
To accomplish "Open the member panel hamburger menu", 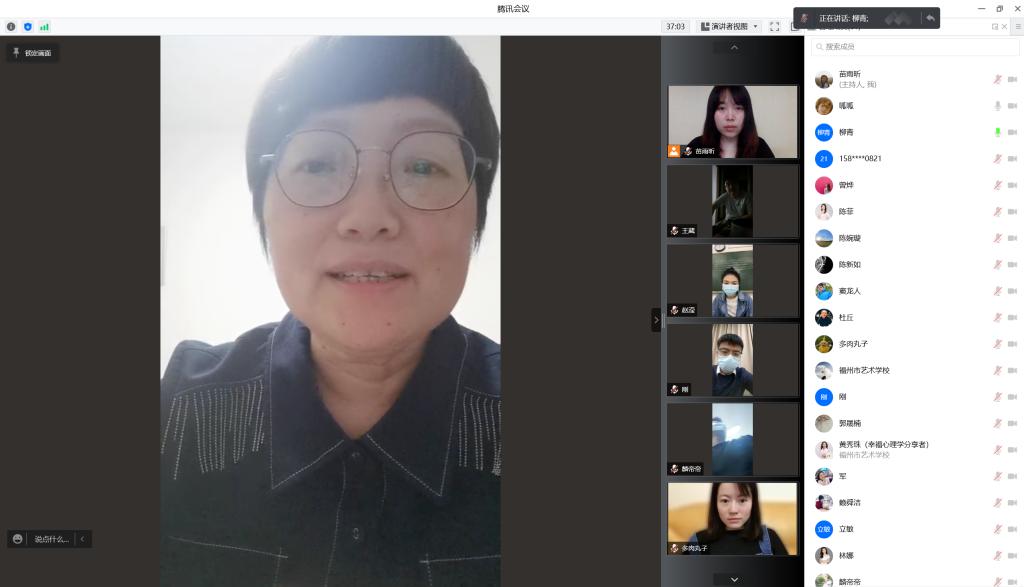I will (1017, 26).
